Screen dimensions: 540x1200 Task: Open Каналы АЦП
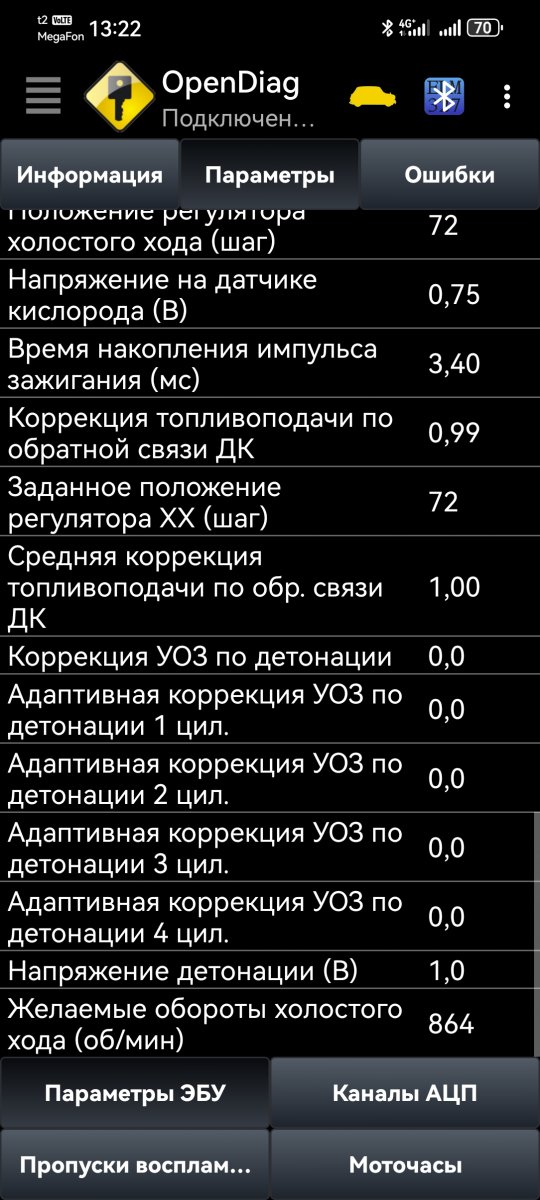[405, 1093]
